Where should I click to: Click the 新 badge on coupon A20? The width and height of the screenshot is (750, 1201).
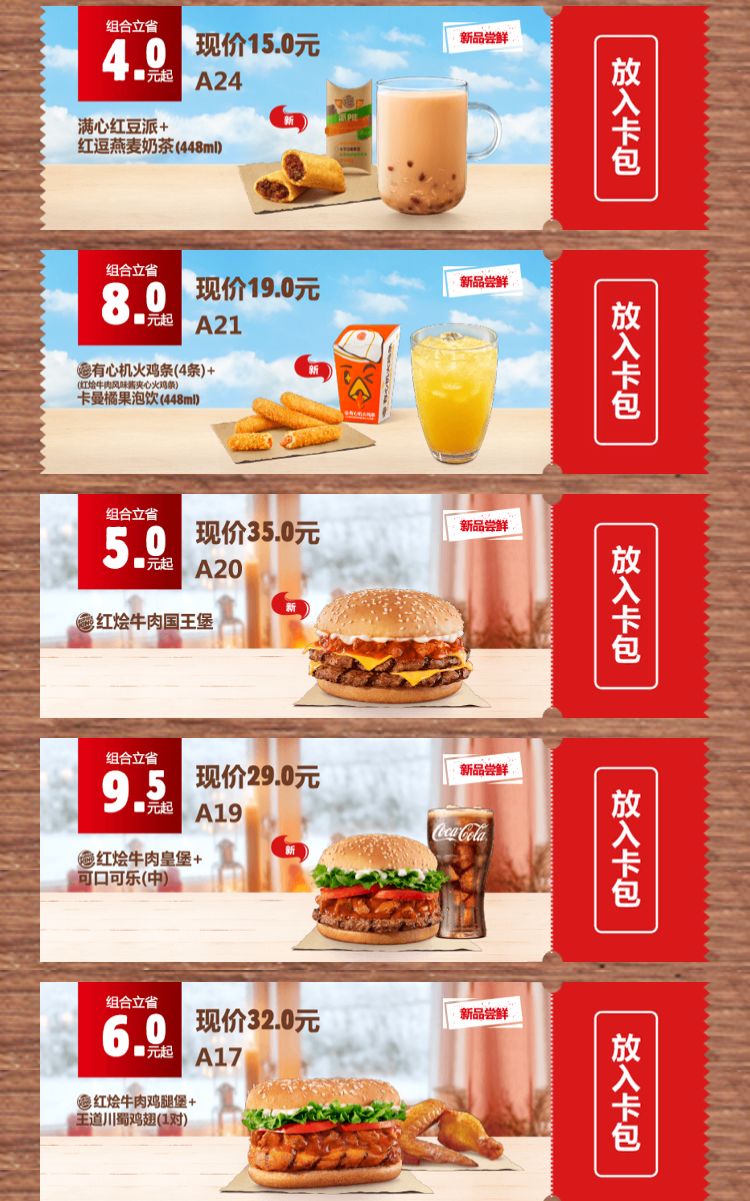pyautogui.click(x=290, y=606)
